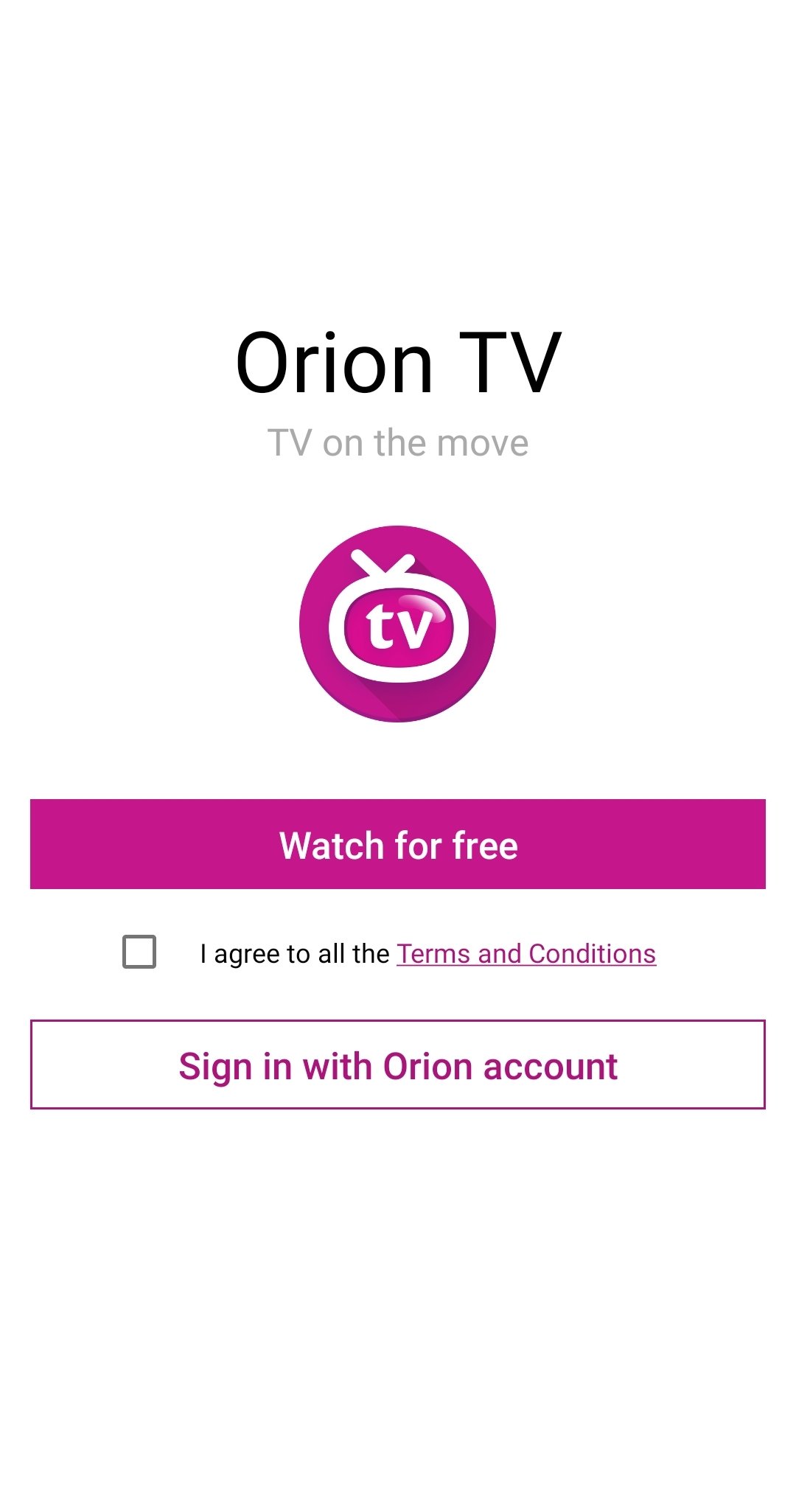Check the agree to terms checkbox
This screenshot has width=796, height=1512.
tap(139, 952)
